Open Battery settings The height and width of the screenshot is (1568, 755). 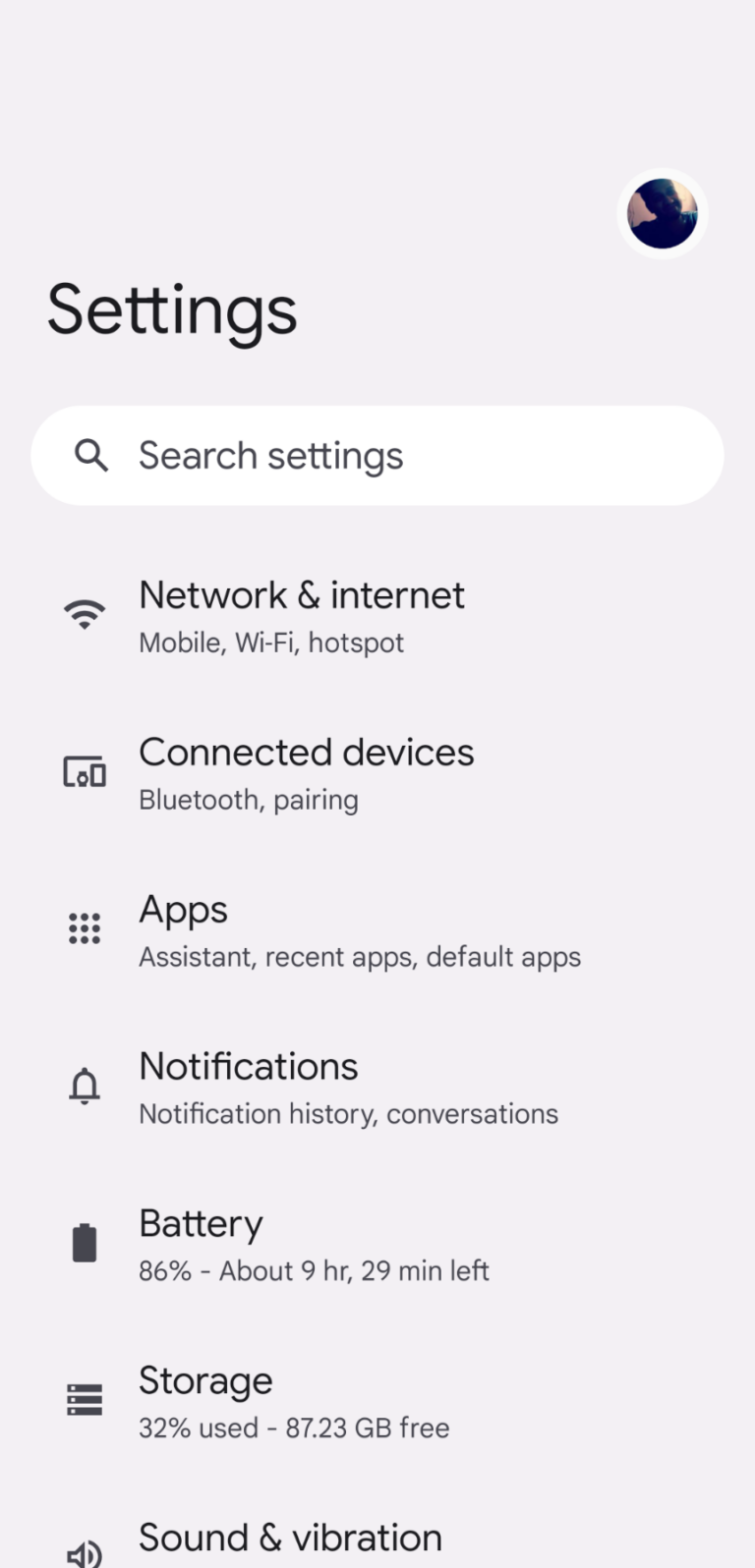click(201, 1223)
